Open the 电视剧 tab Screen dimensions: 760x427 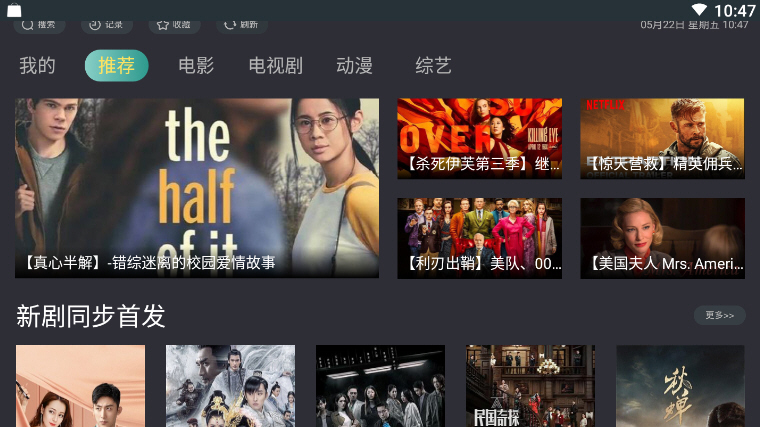(x=275, y=66)
